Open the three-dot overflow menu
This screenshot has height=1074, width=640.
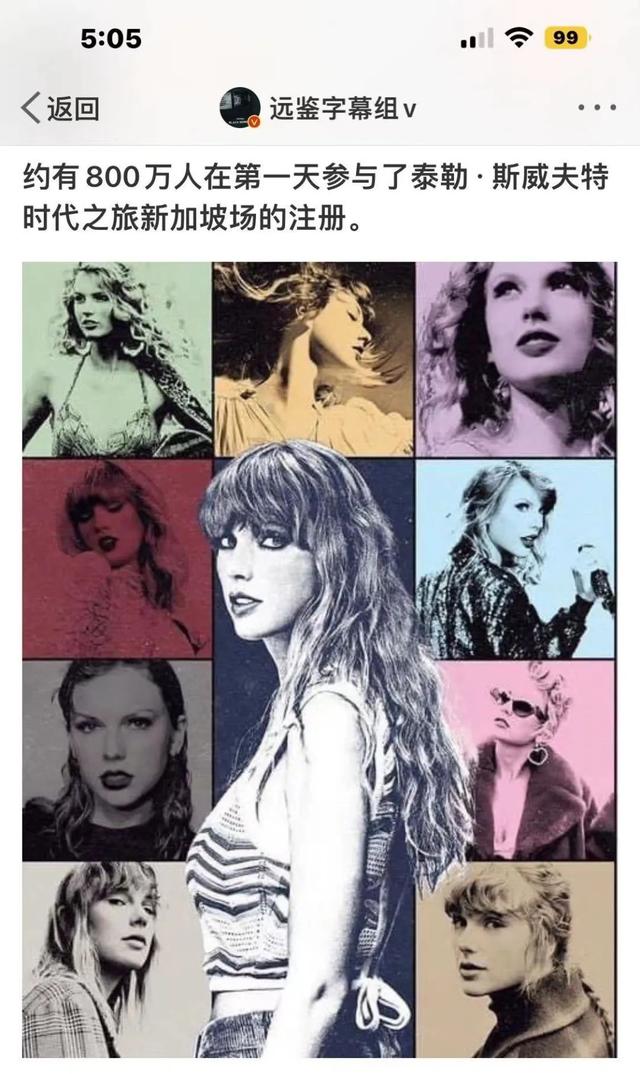coord(597,108)
